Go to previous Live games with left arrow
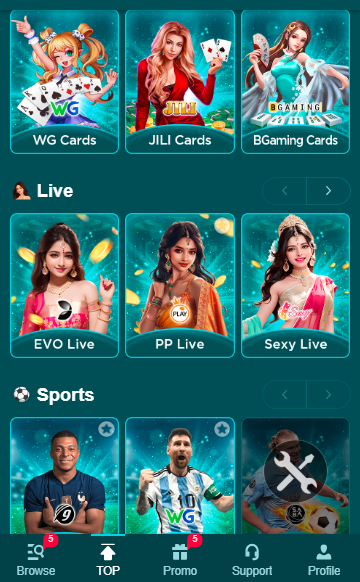Image resolution: width=360 pixels, height=582 pixels. [285, 191]
